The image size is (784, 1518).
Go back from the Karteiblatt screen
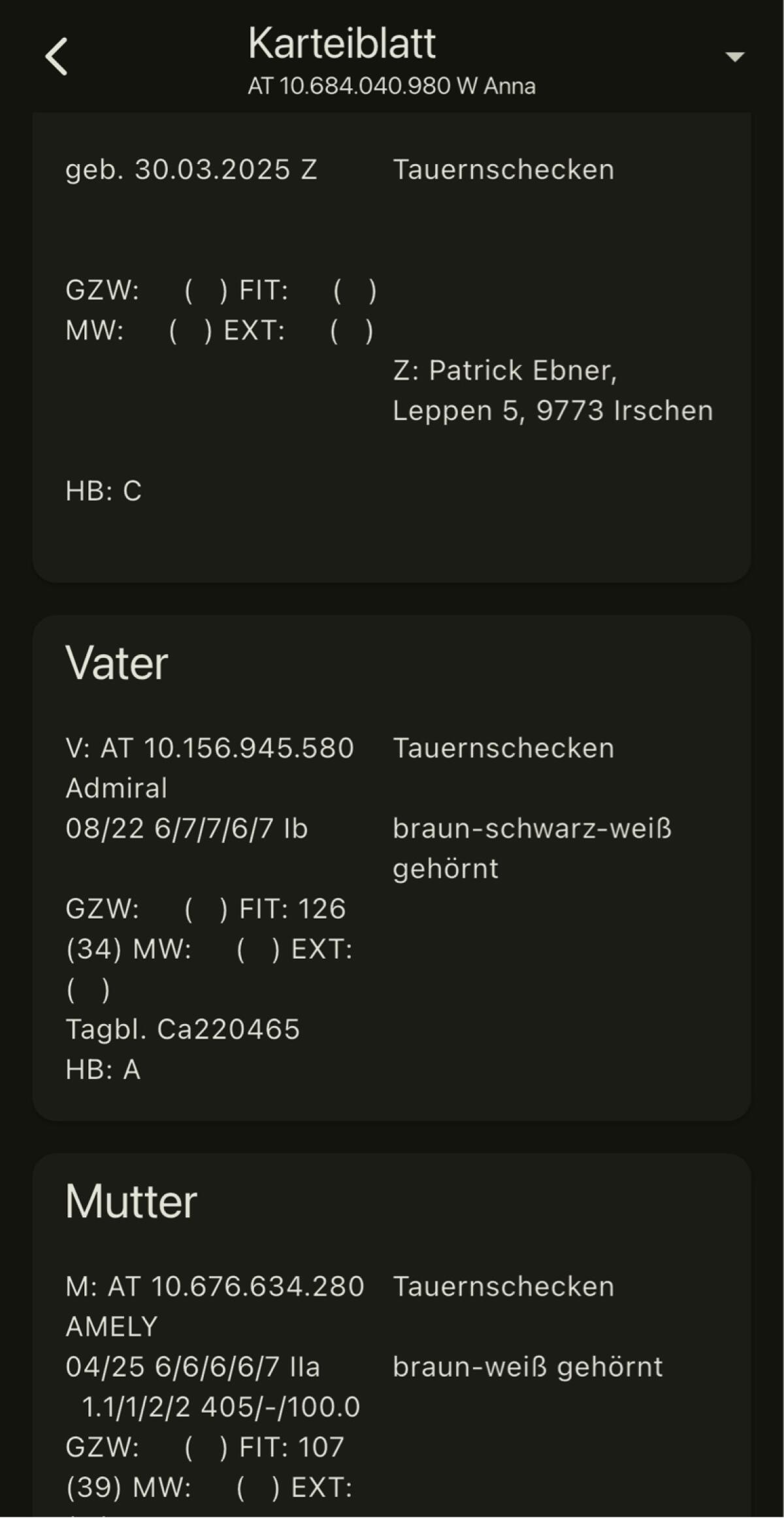(57, 57)
